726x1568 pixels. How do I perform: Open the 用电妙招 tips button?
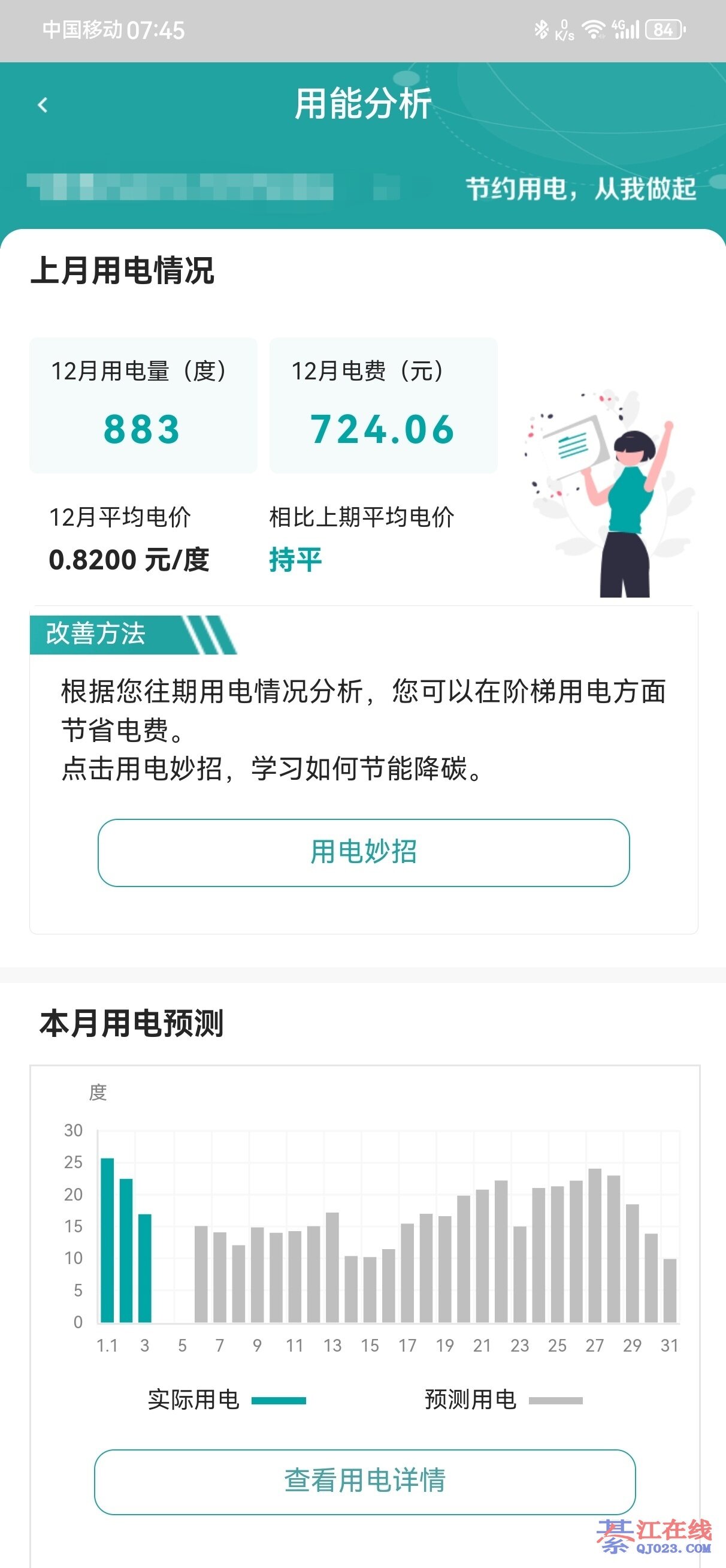[364, 852]
